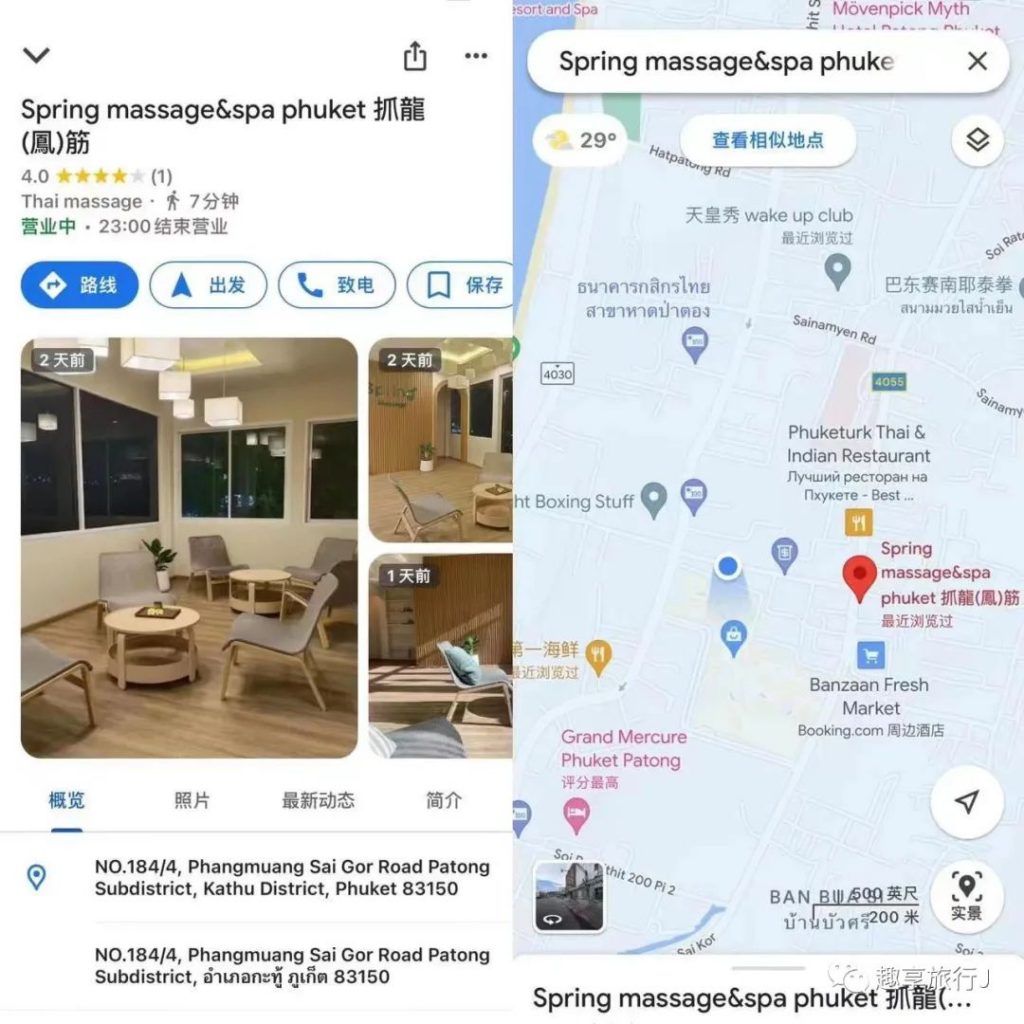Screen dimensions: 1024x1024
Task: Open the Street View thumbnail
Action: pyautogui.click(x=569, y=896)
